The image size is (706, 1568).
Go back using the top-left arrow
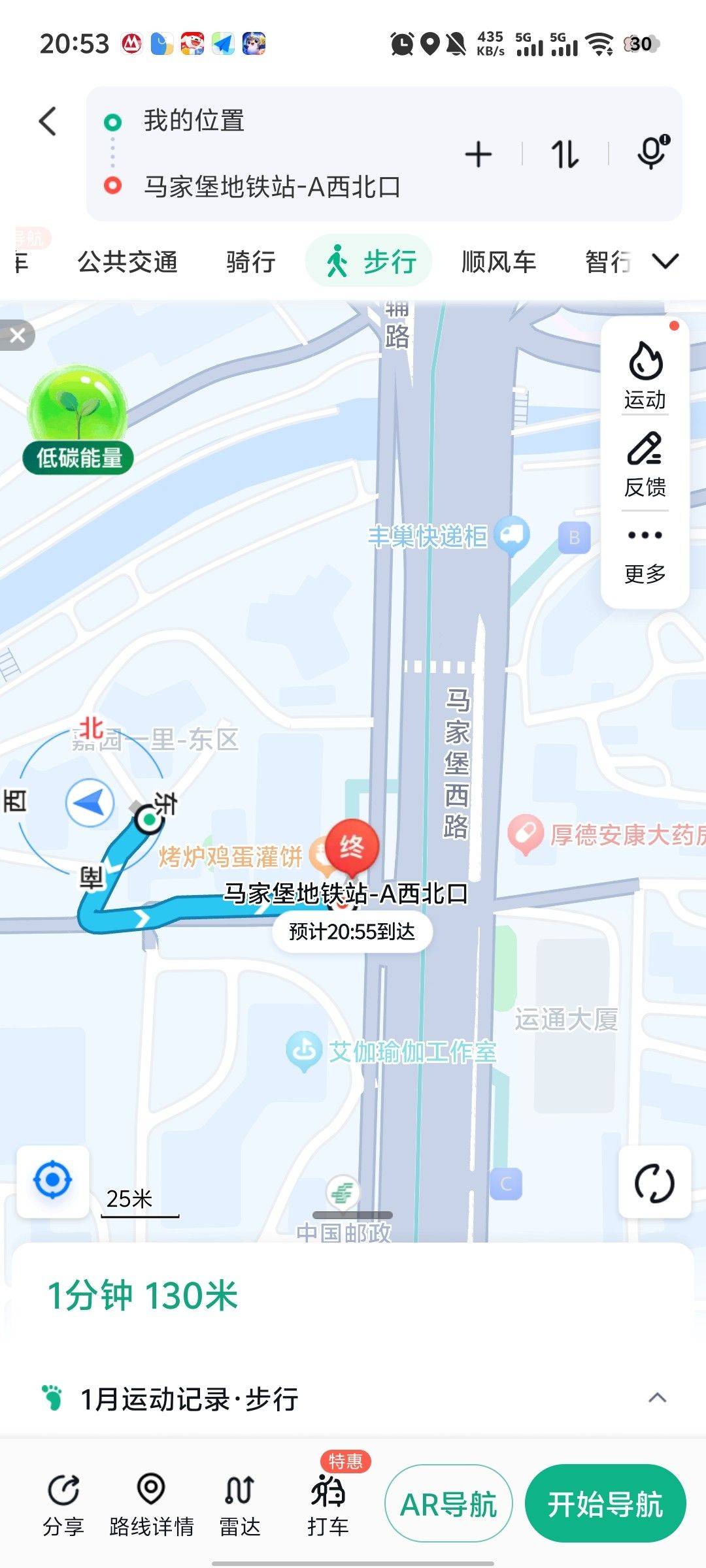click(x=48, y=122)
